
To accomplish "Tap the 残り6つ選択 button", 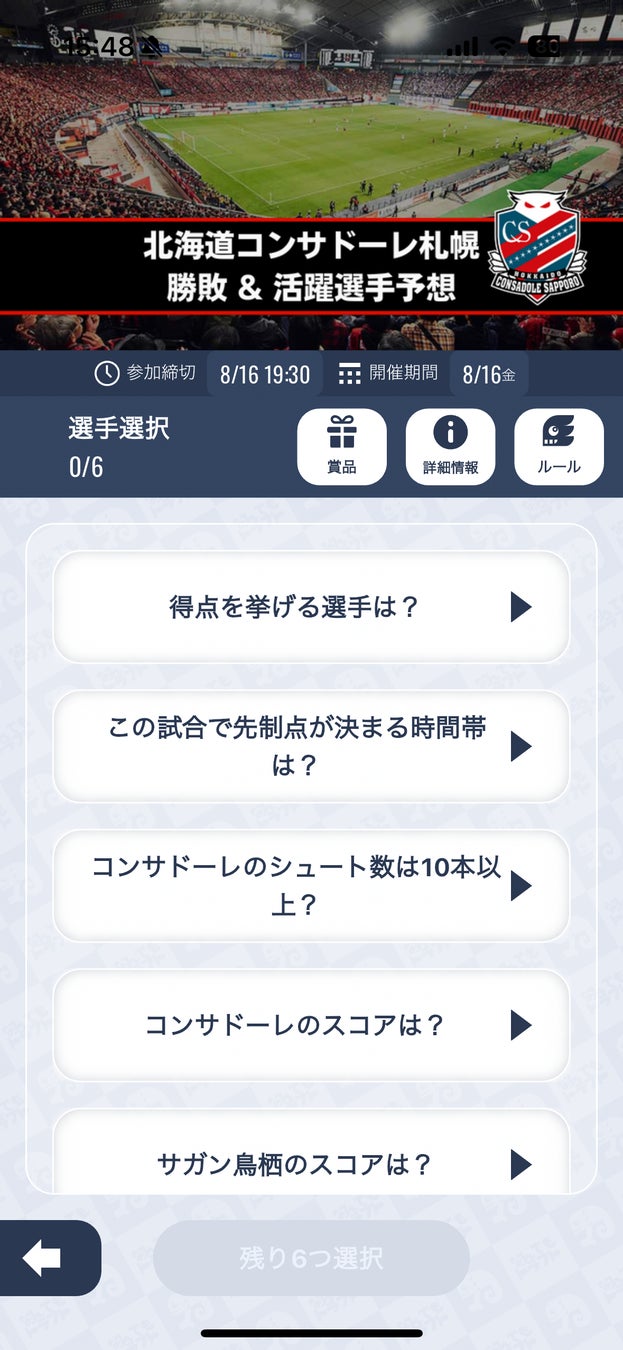I will [311, 1258].
